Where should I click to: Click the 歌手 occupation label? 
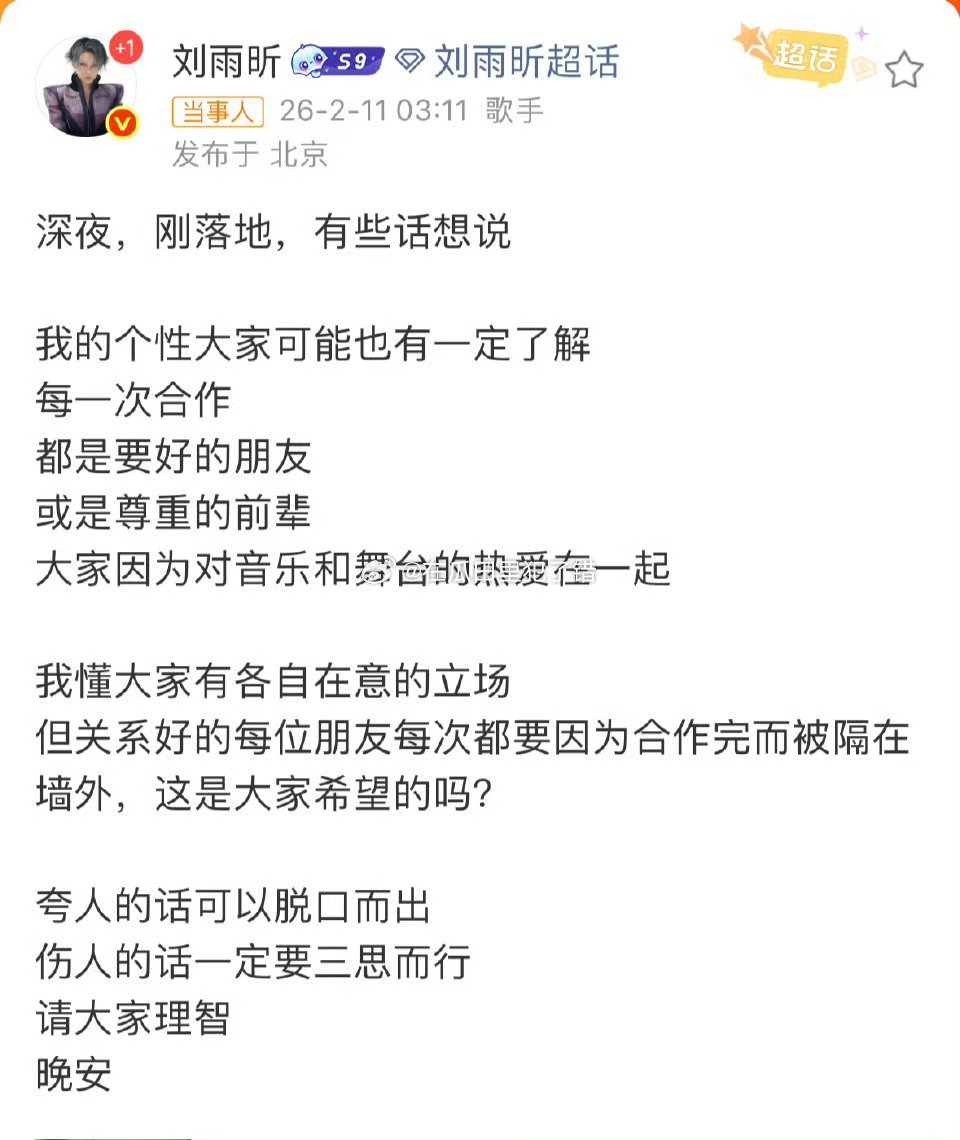[512, 111]
